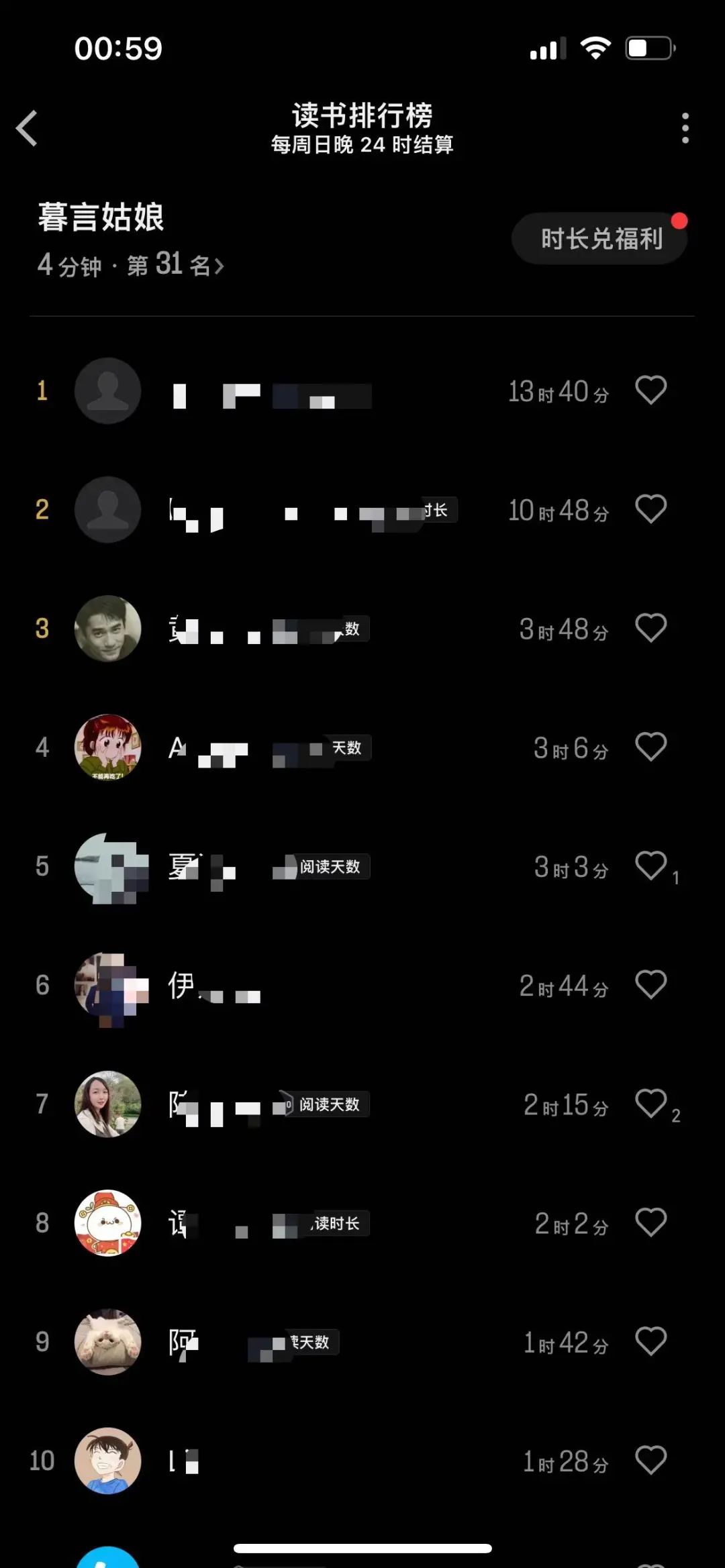The image size is (725, 1568).
Task: Like the rank 7 reader with 2时15分
Action: (x=650, y=1104)
